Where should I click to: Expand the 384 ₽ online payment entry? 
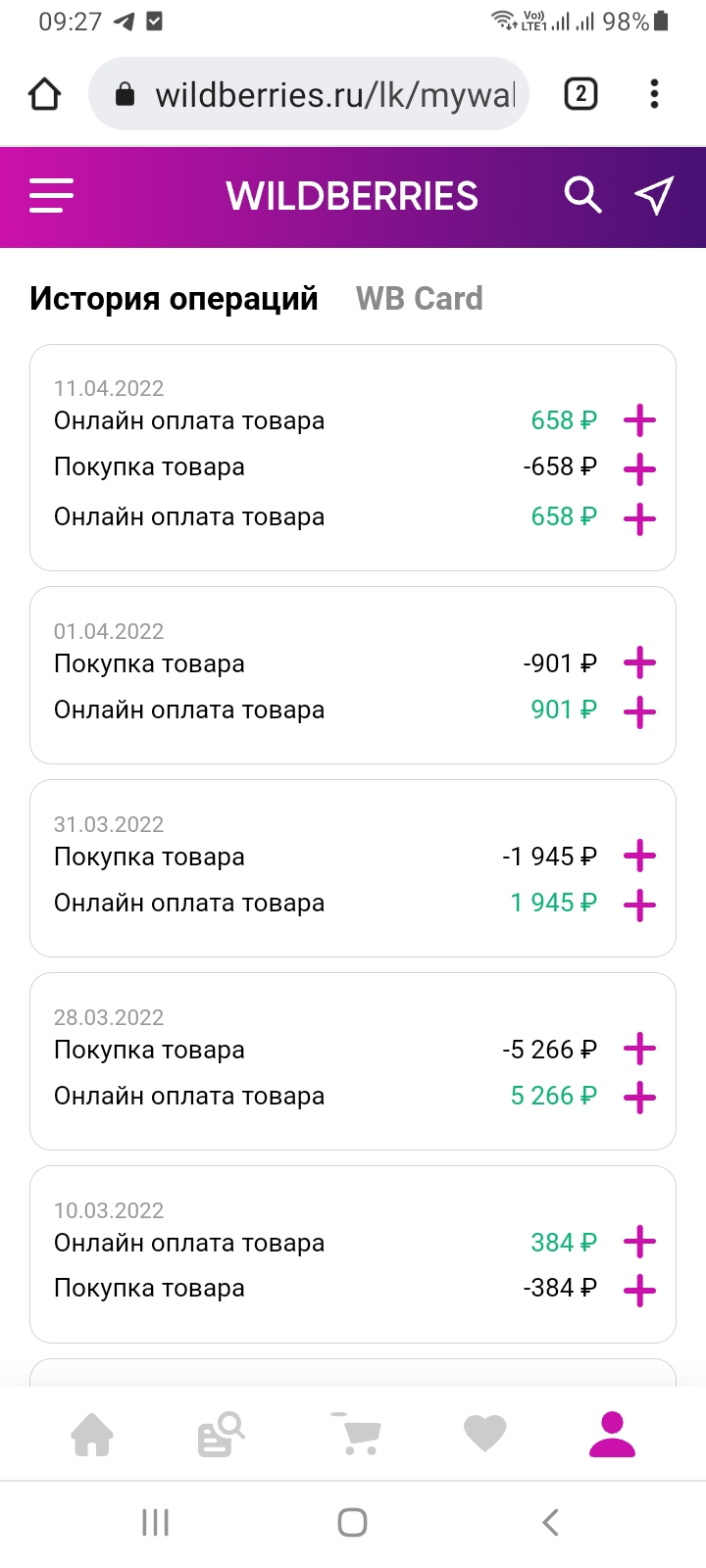[x=639, y=1243]
